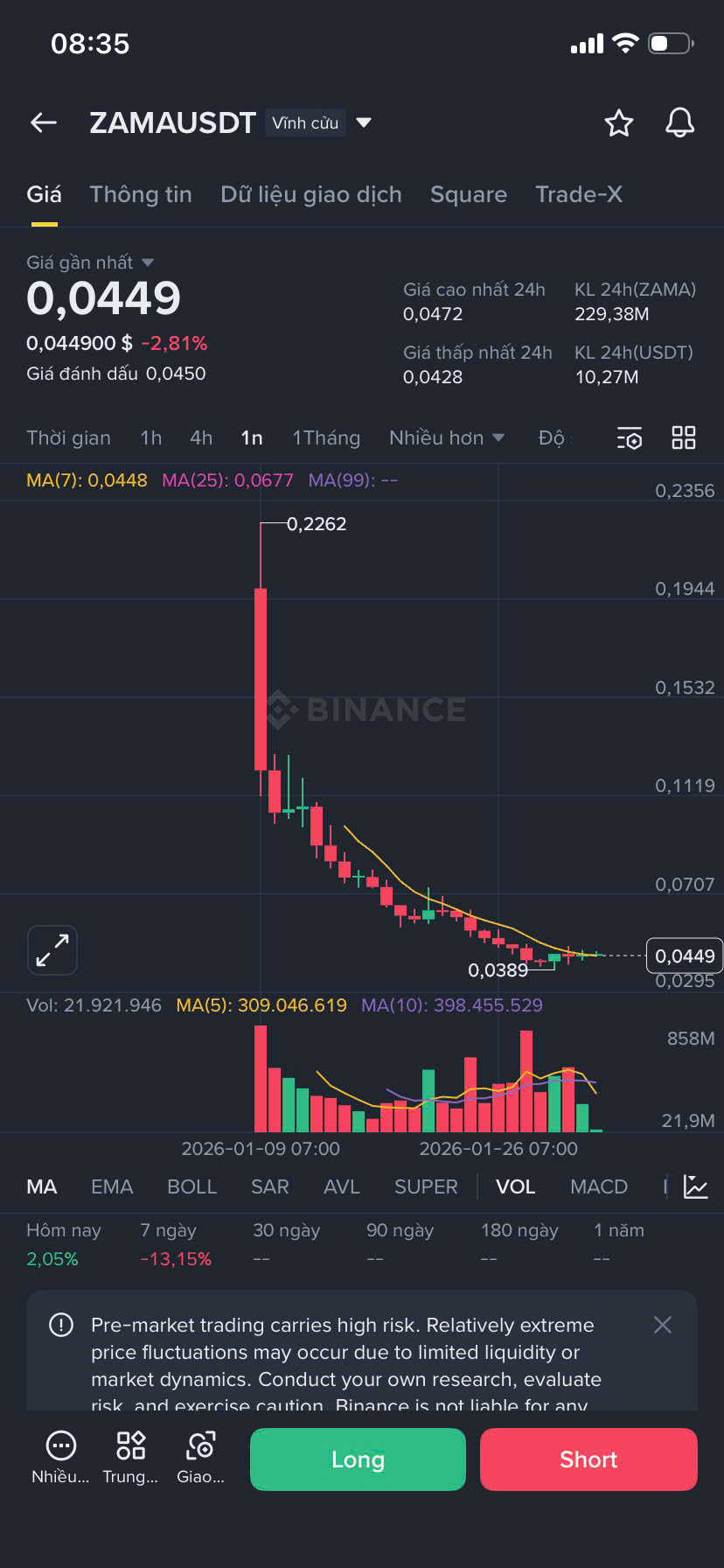Switch to the Square tab
This screenshot has width=724, height=1568.
(468, 194)
